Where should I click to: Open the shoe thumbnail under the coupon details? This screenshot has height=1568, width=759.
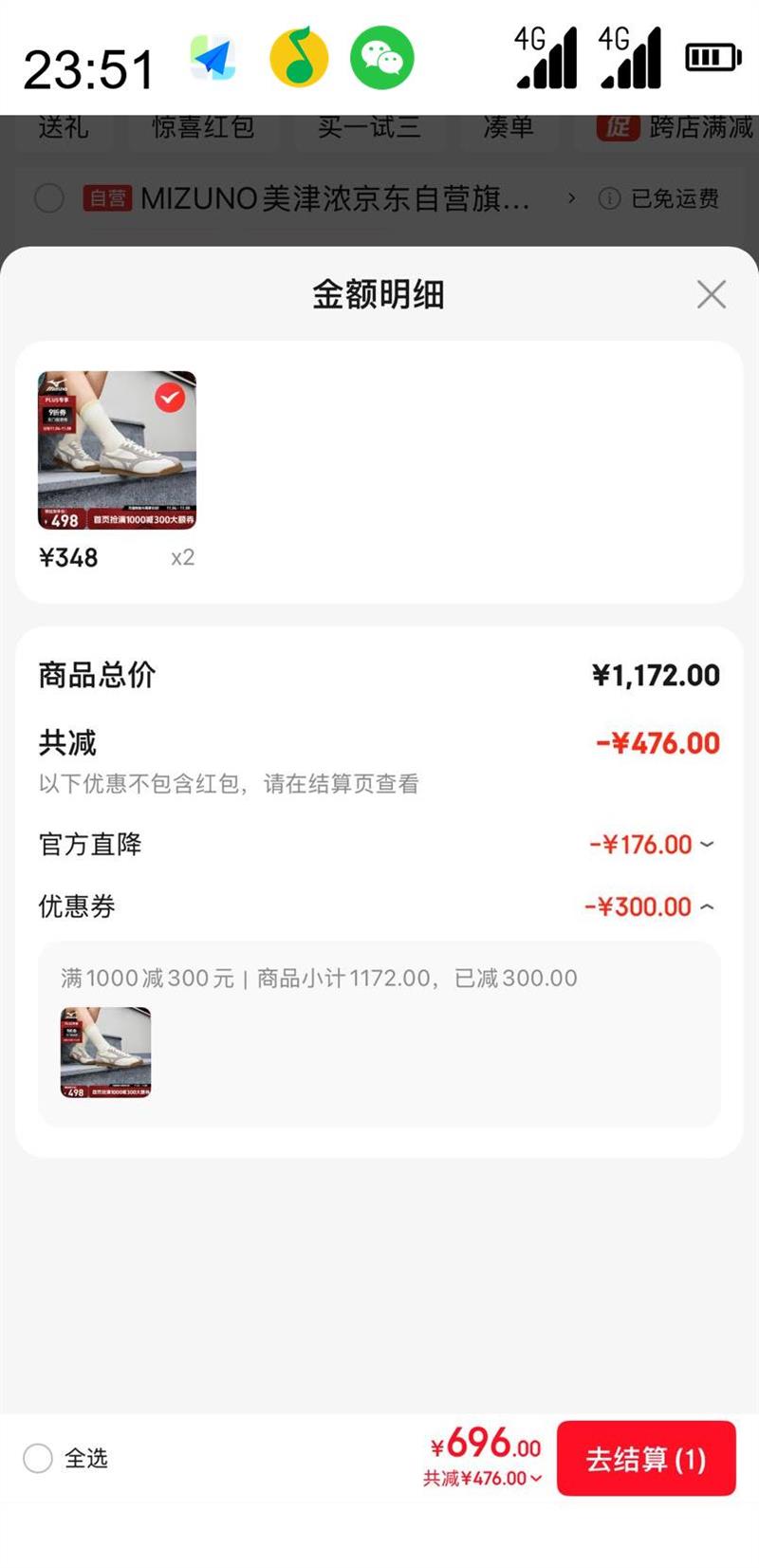105,1053
